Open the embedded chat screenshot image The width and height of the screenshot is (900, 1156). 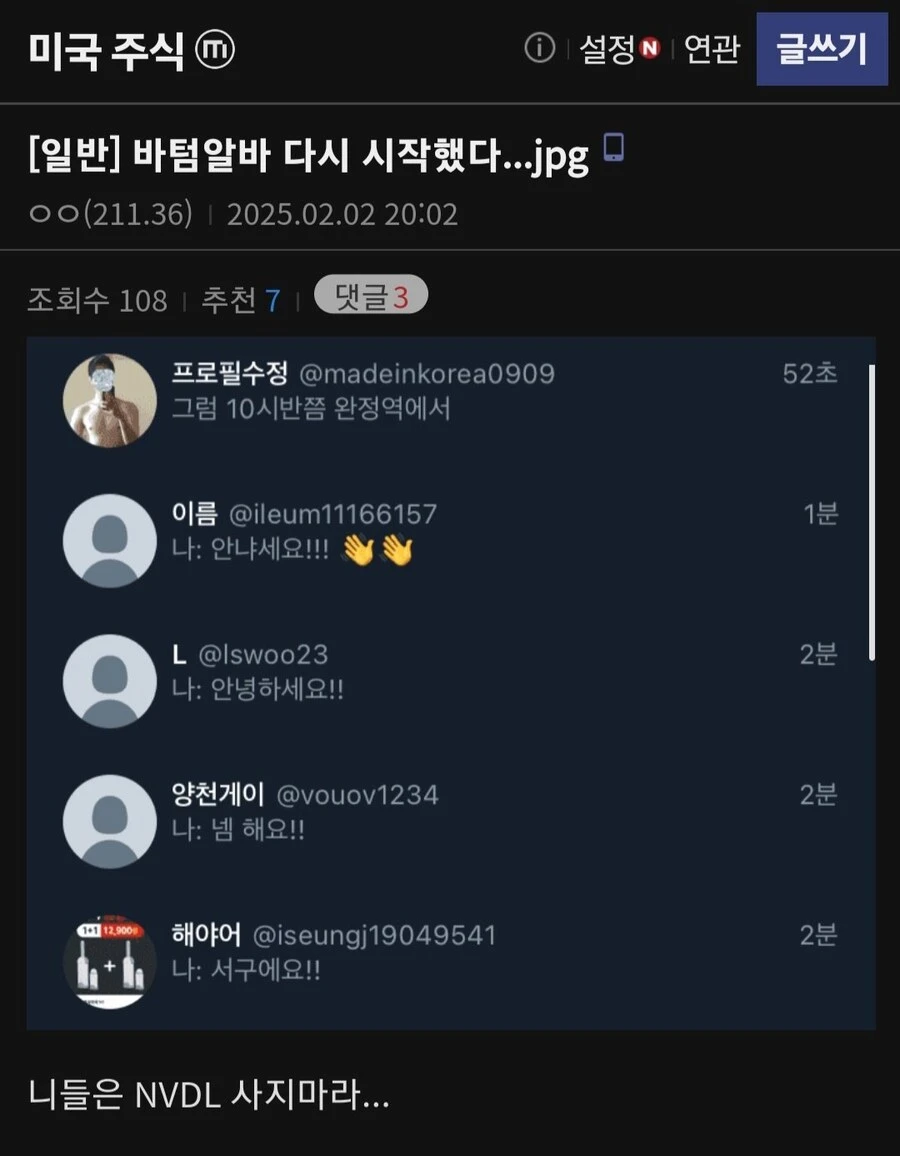click(x=450, y=683)
